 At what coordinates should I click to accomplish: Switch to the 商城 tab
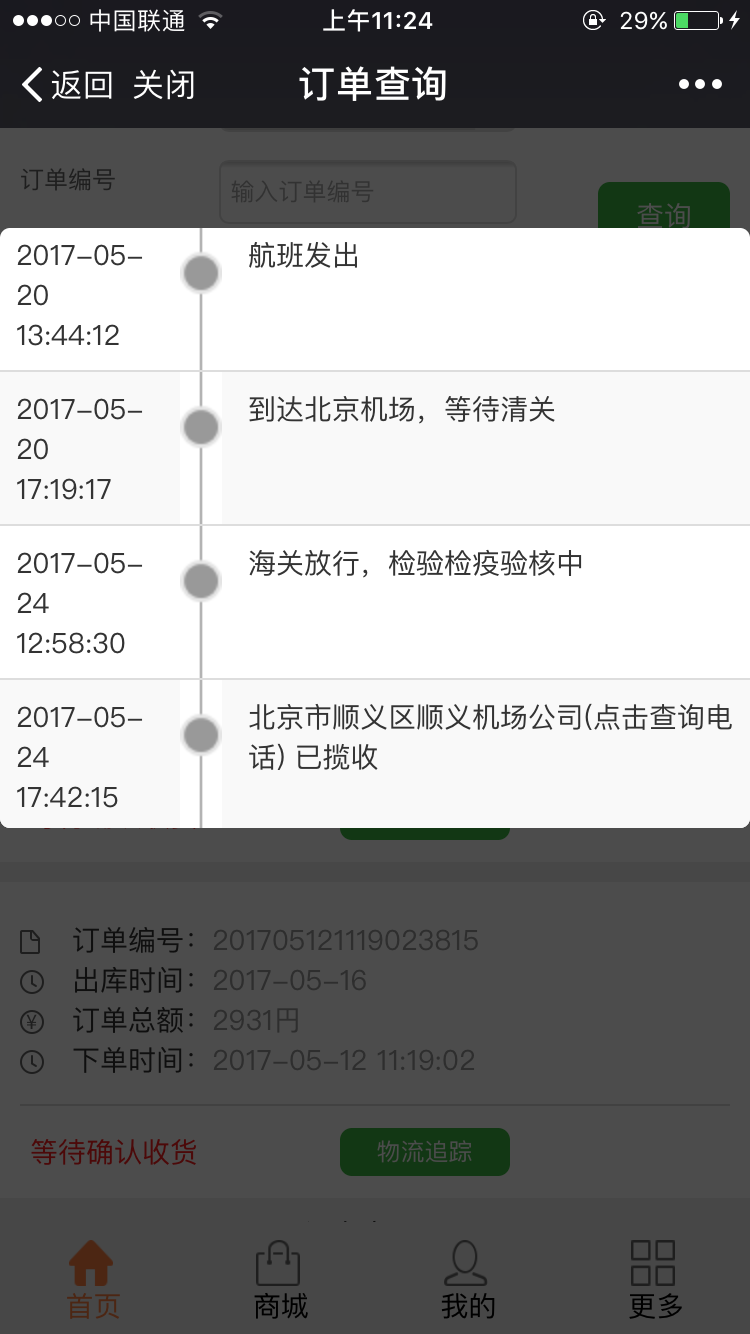click(x=280, y=1280)
